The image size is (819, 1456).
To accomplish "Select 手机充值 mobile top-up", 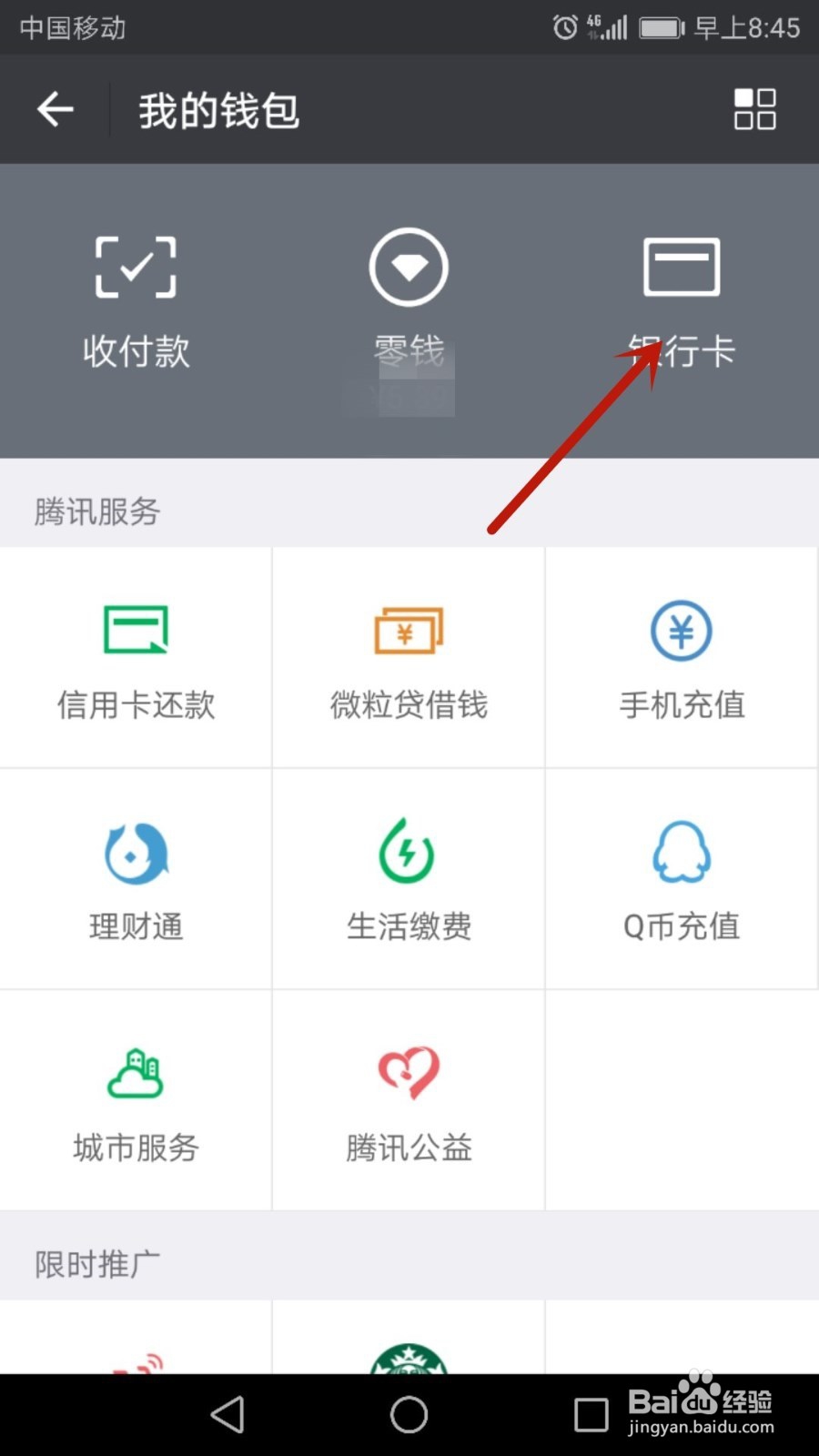I will [x=682, y=660].
